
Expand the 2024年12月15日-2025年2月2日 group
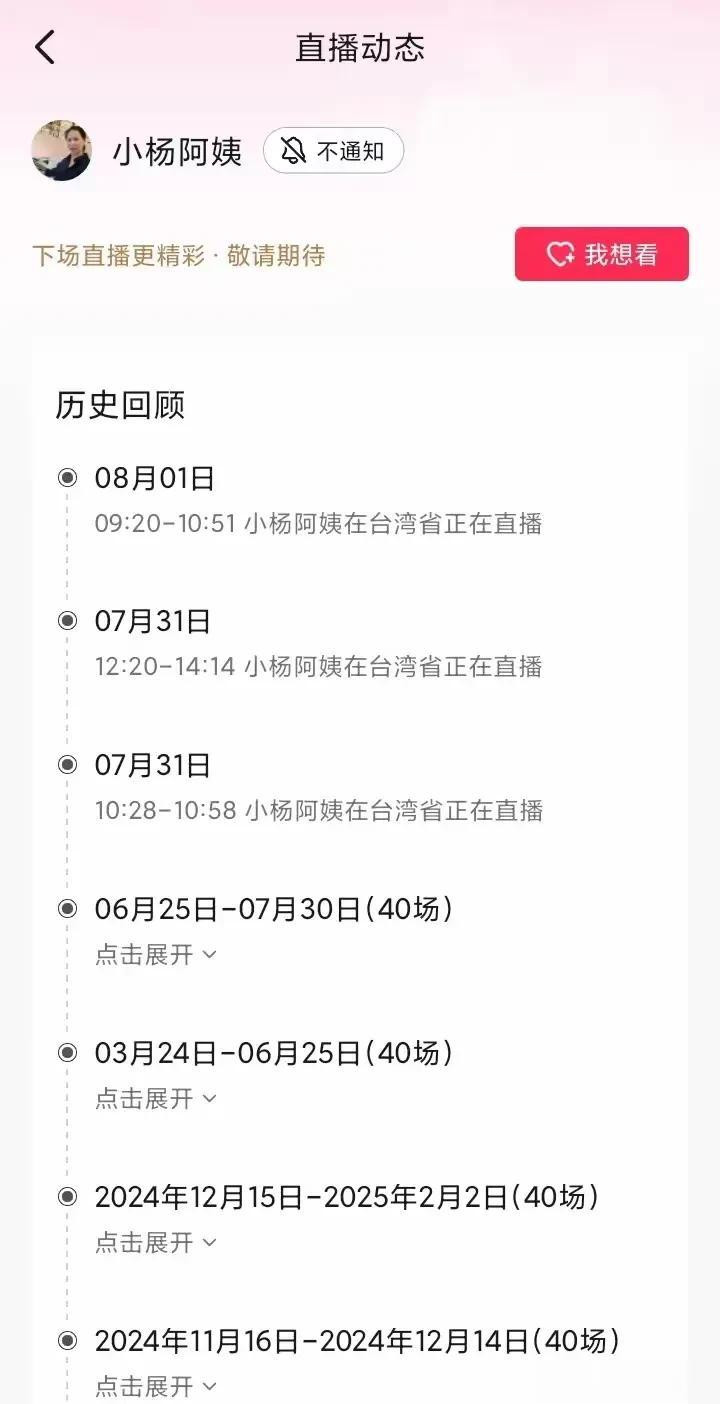(156, 1242)
